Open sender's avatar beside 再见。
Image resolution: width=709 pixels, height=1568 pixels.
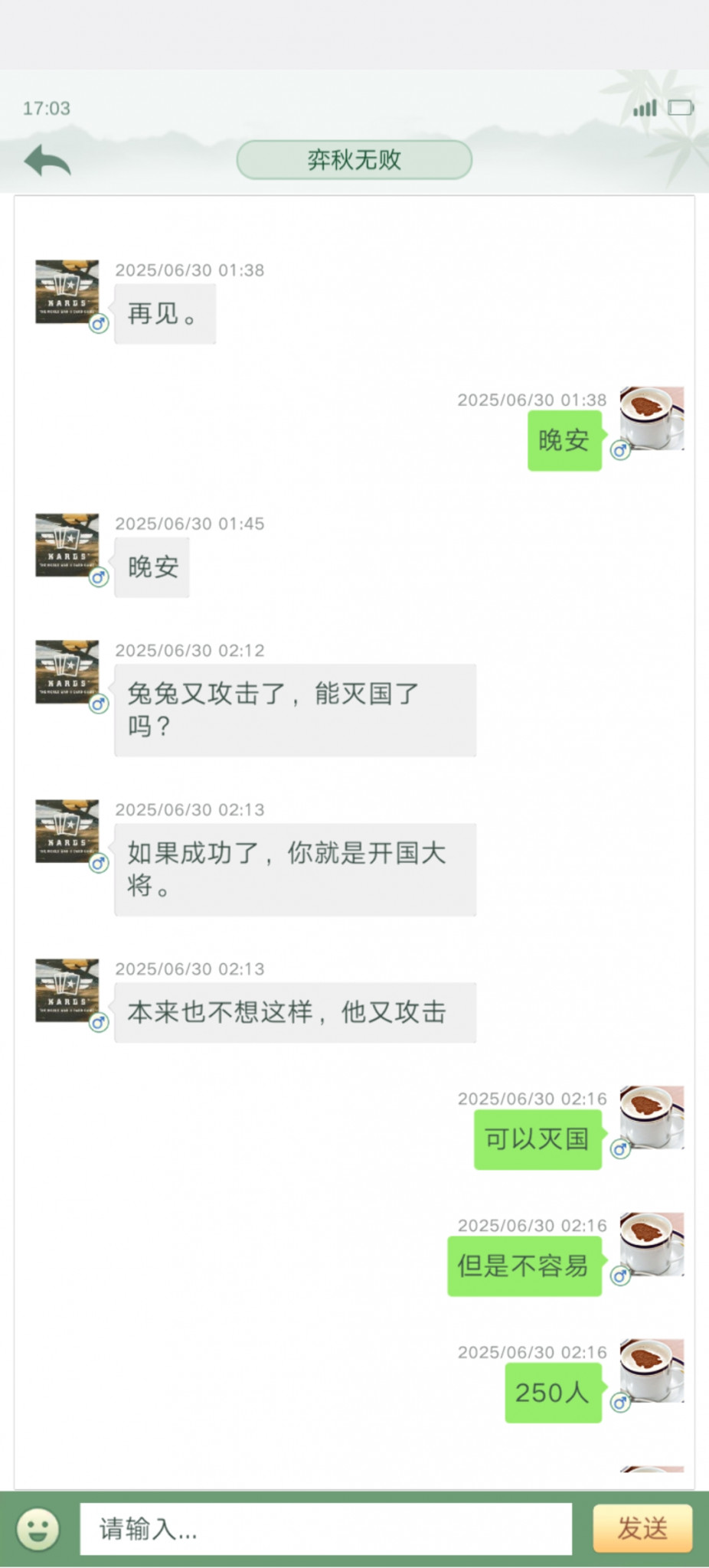(x=67, y=292)
